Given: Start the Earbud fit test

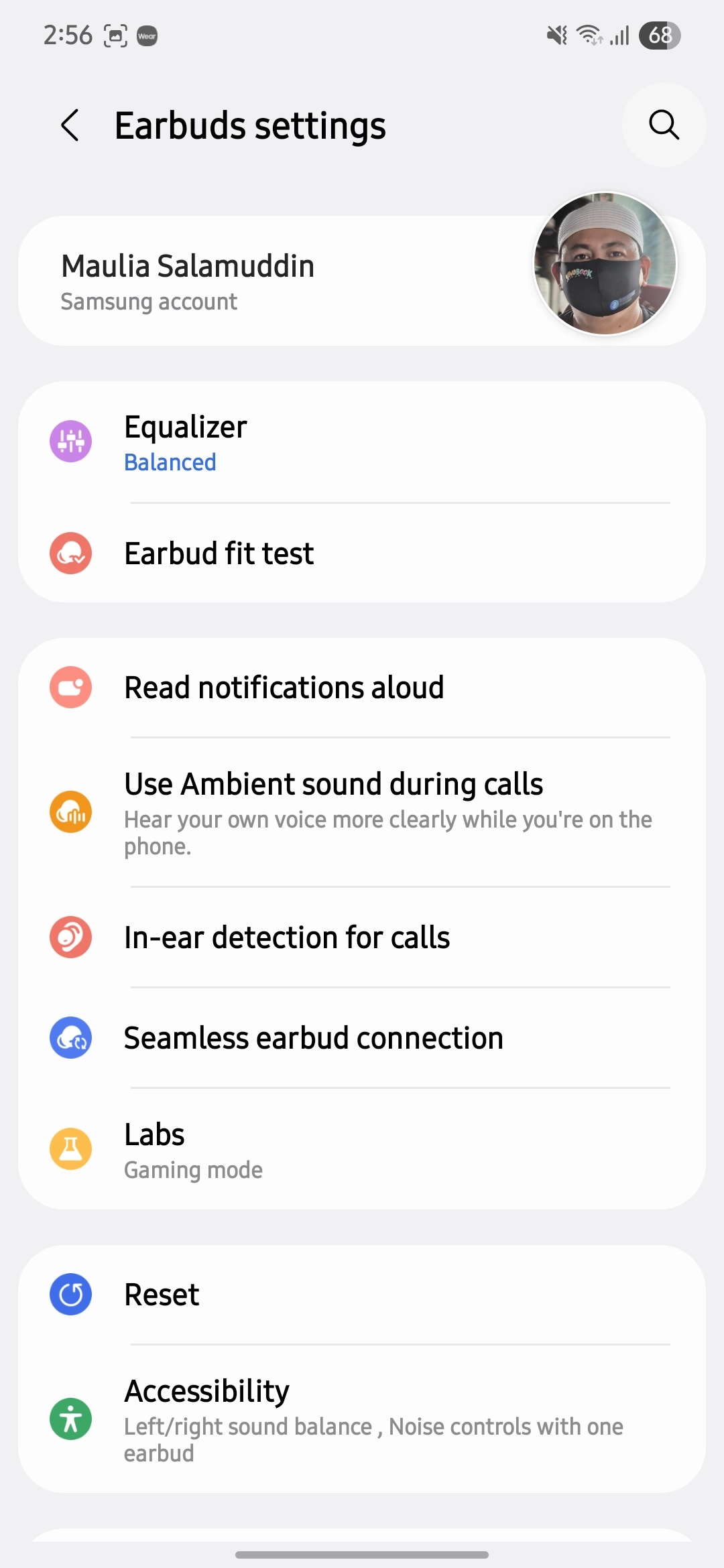Looking at the screenshot, I should [x=362, y=553].
